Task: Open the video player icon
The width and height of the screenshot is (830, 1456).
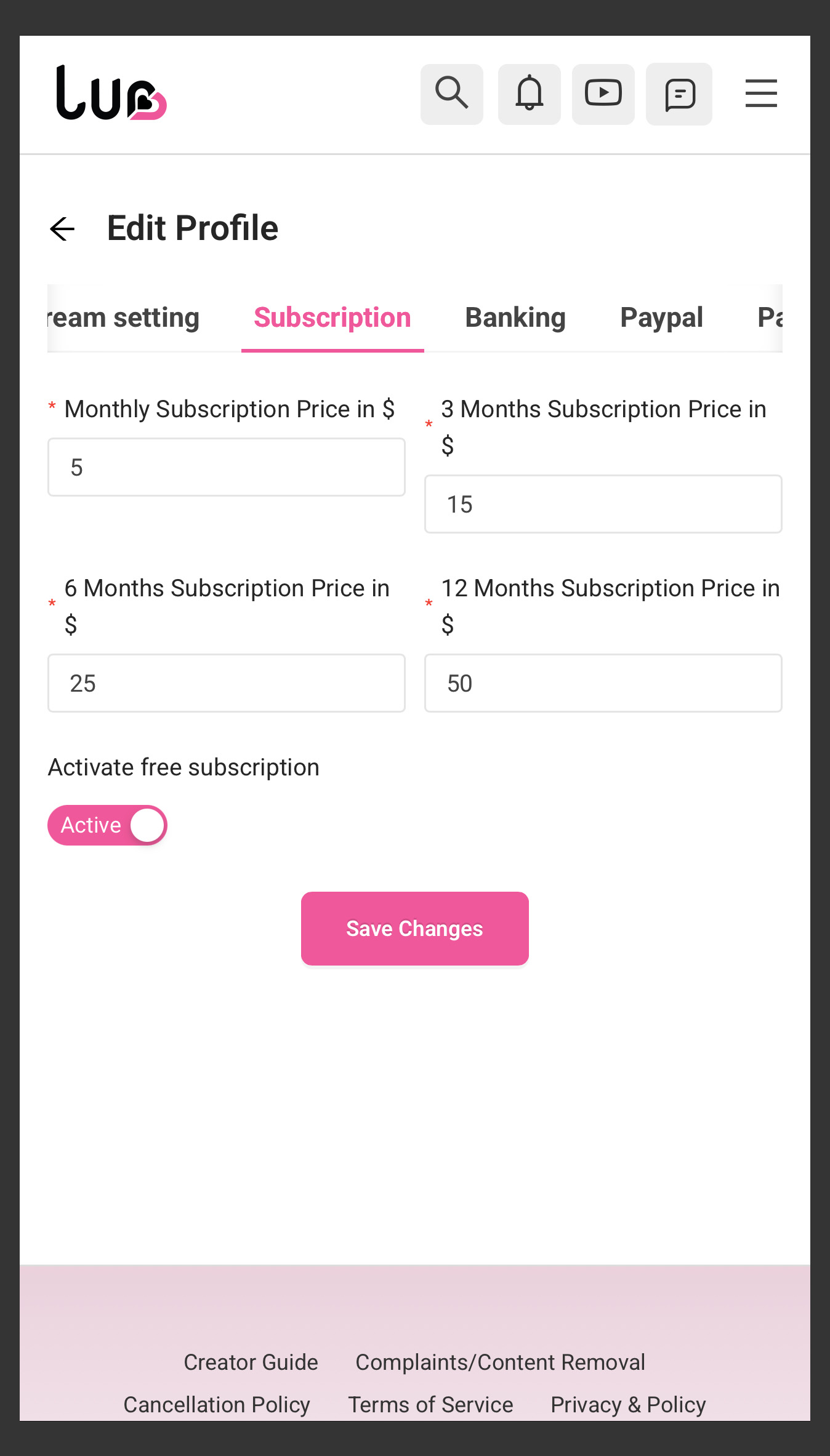Action: click(603, 94)
